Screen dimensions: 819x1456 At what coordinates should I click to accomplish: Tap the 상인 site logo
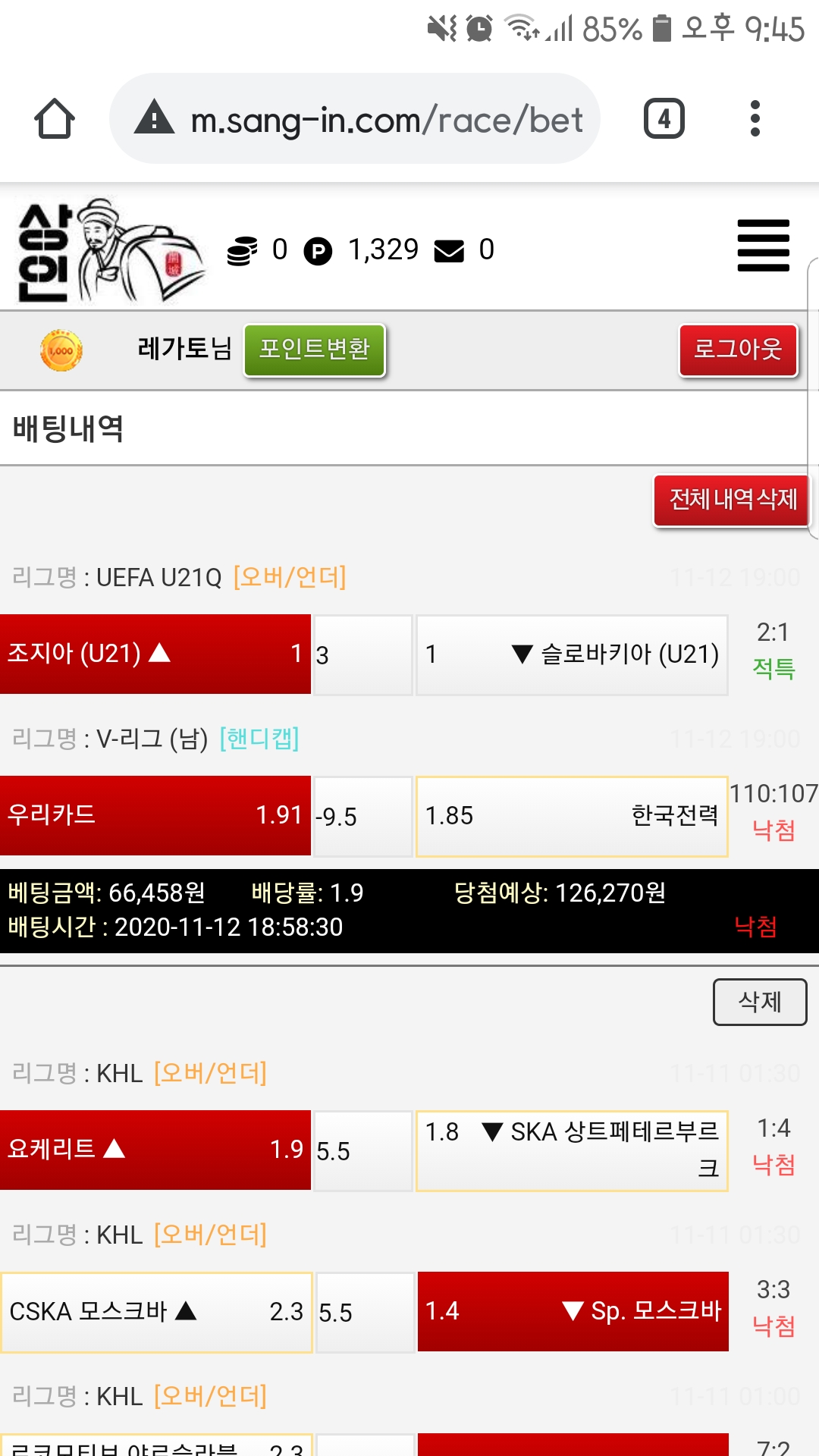pyautogui.click(x=110, y=250)
